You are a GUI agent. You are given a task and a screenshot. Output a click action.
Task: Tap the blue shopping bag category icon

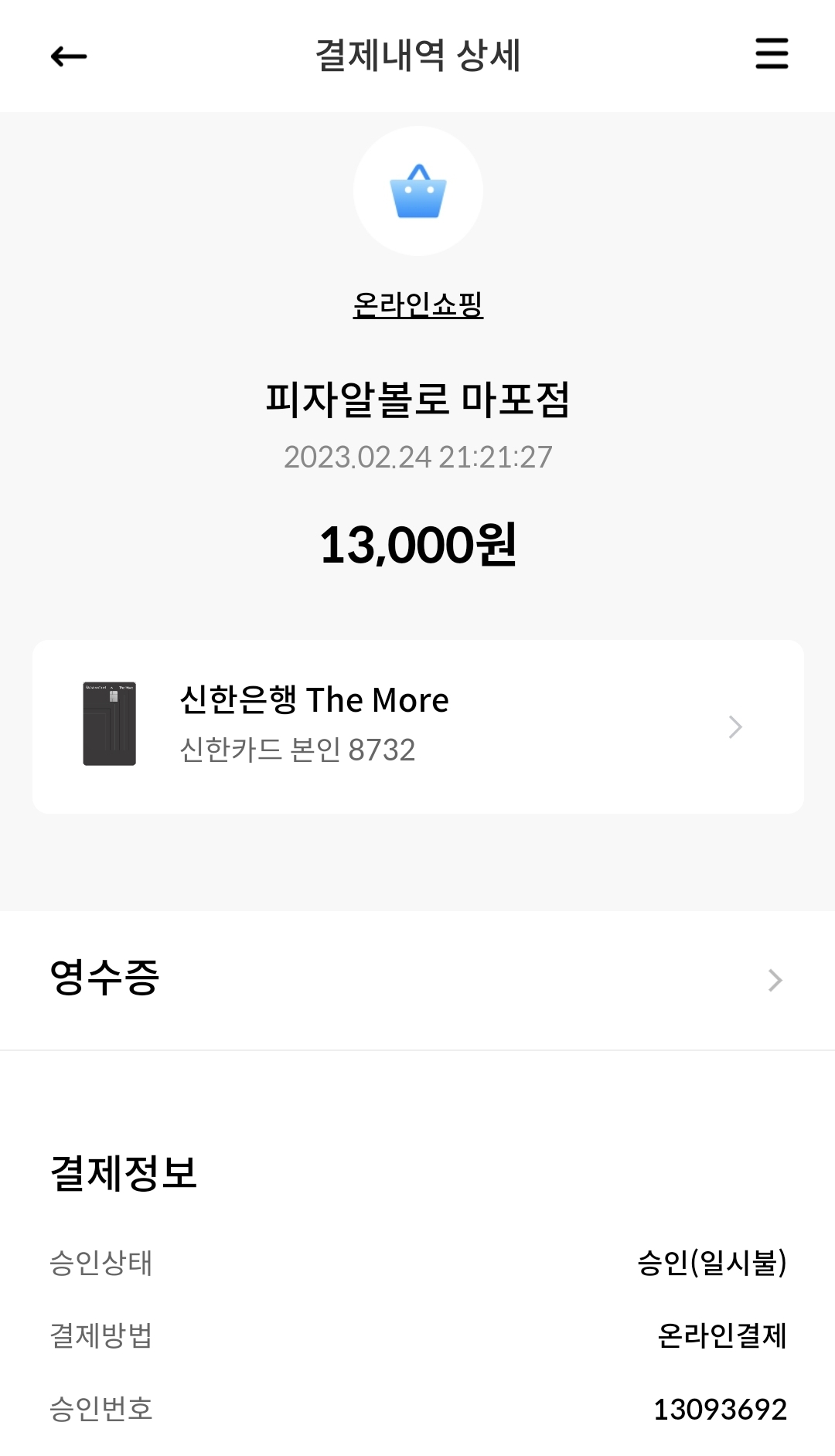(x=417, y=191)
